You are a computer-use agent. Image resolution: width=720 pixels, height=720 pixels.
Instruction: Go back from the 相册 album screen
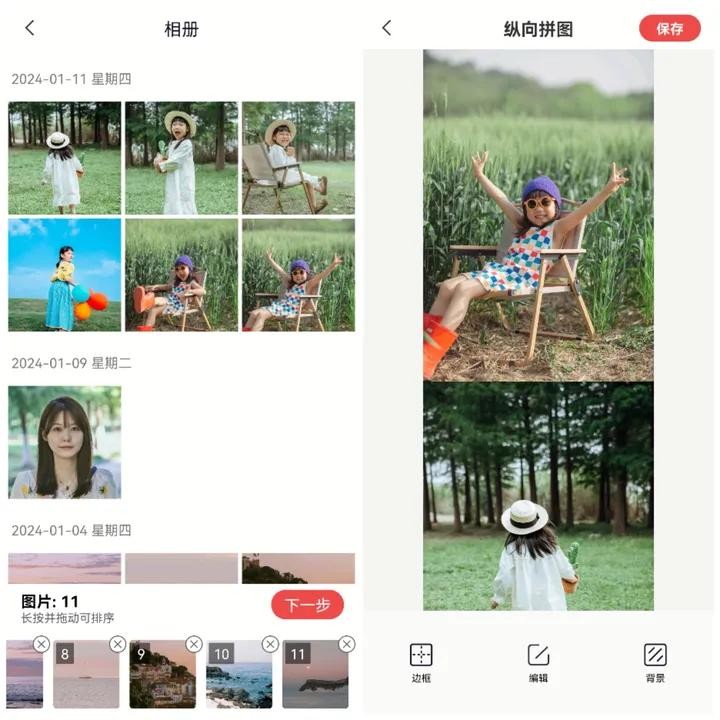click(29, 28)
